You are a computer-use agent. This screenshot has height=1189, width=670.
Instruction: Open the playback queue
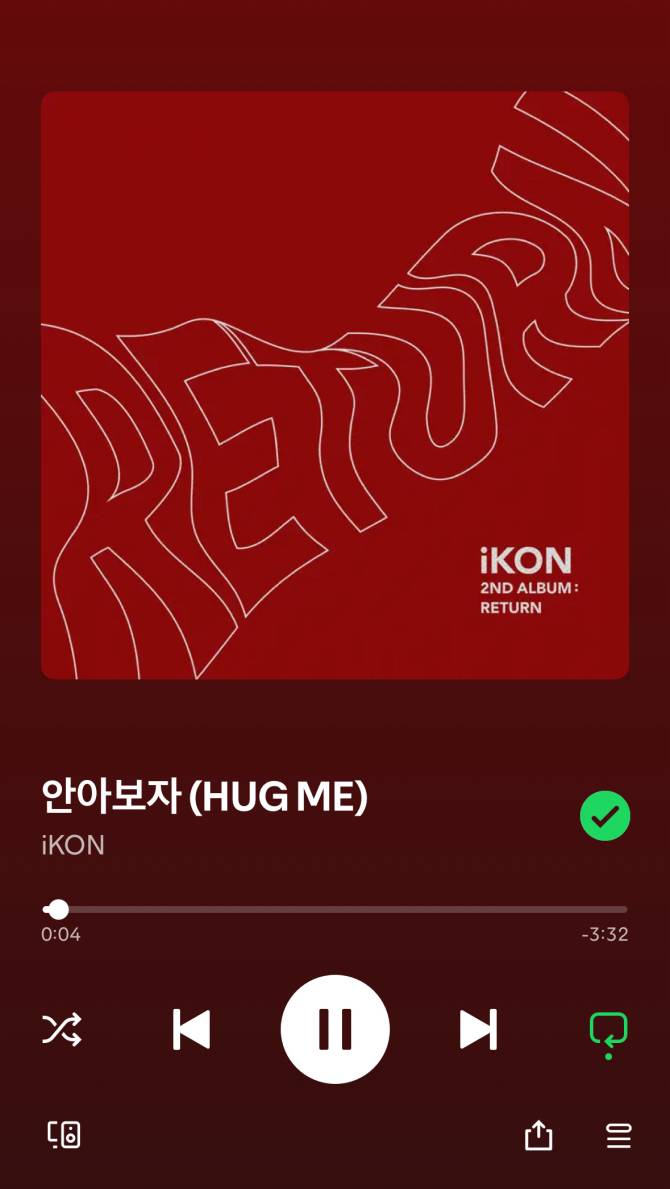[x=619, y=1135]
